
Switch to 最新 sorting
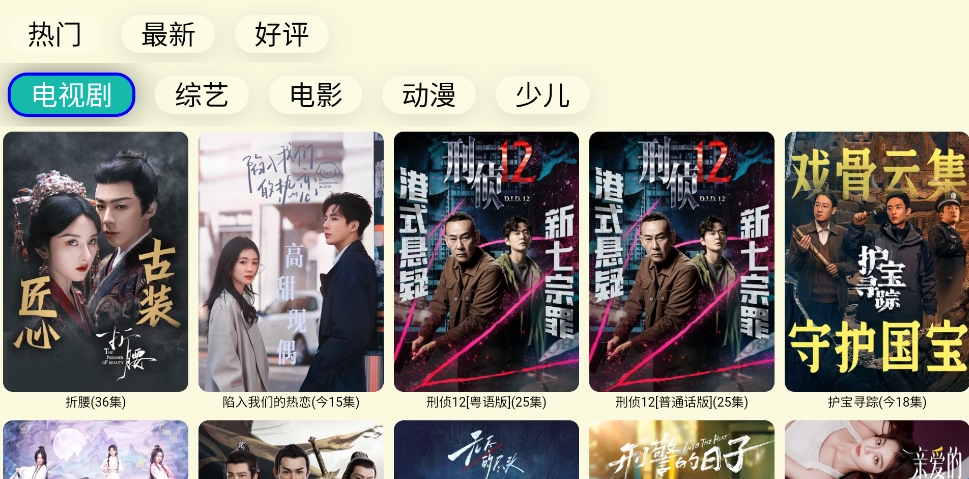168,34
